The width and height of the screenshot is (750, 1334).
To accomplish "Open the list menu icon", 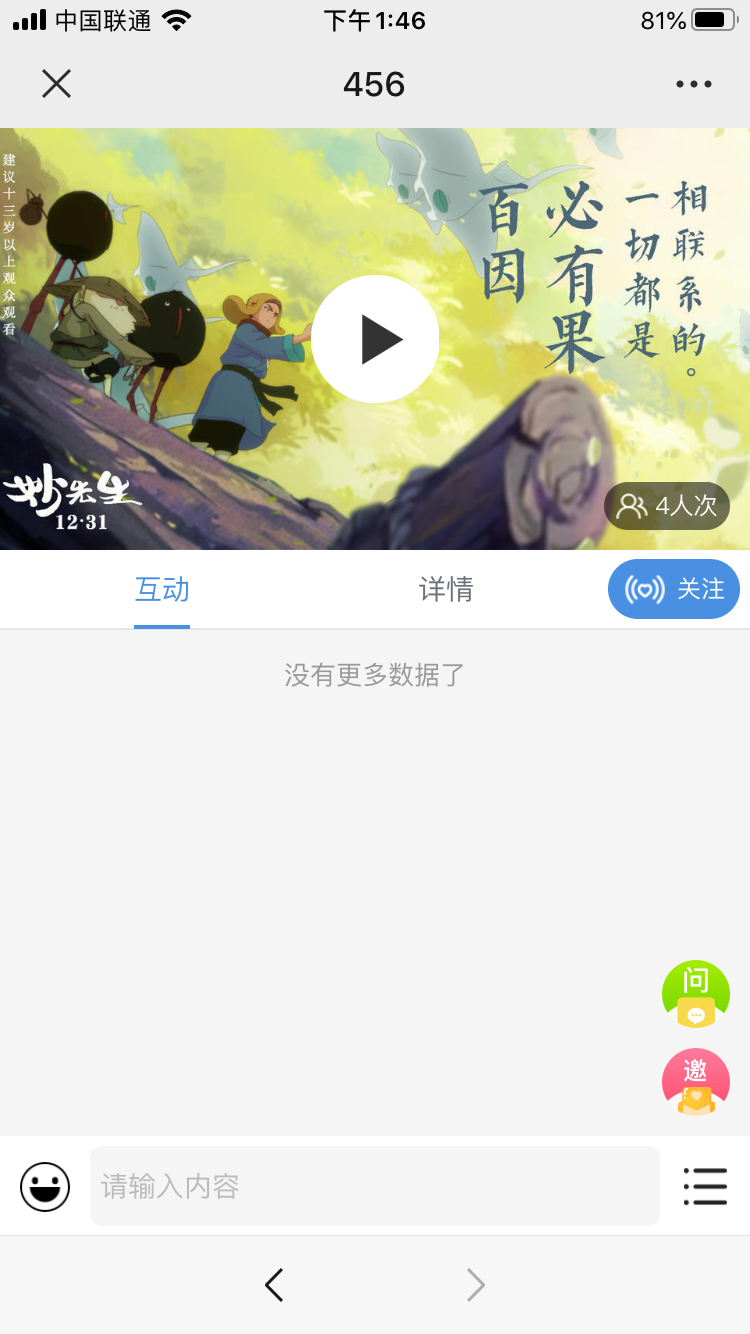I will (x=705, y=1187).
